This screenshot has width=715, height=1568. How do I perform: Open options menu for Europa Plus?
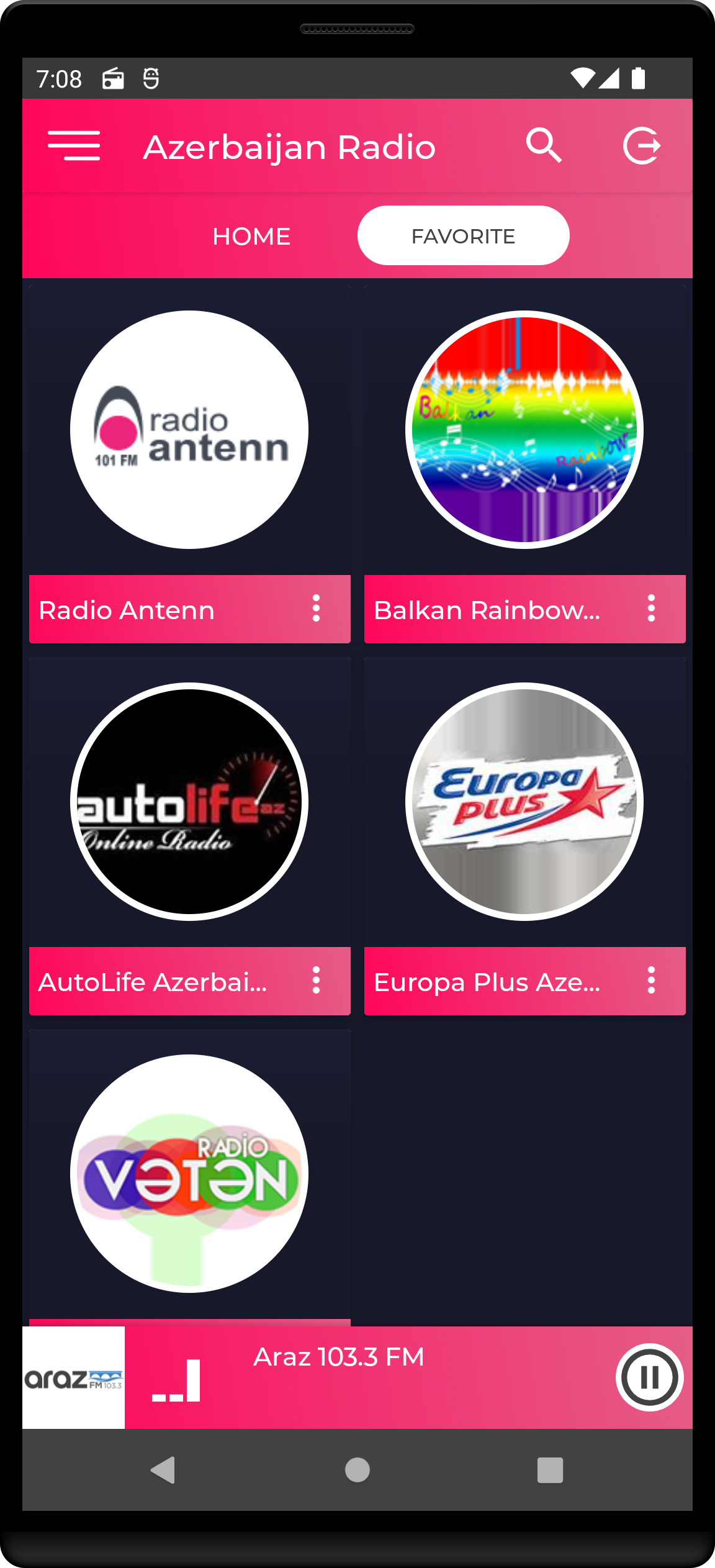[x=651, y=981]
